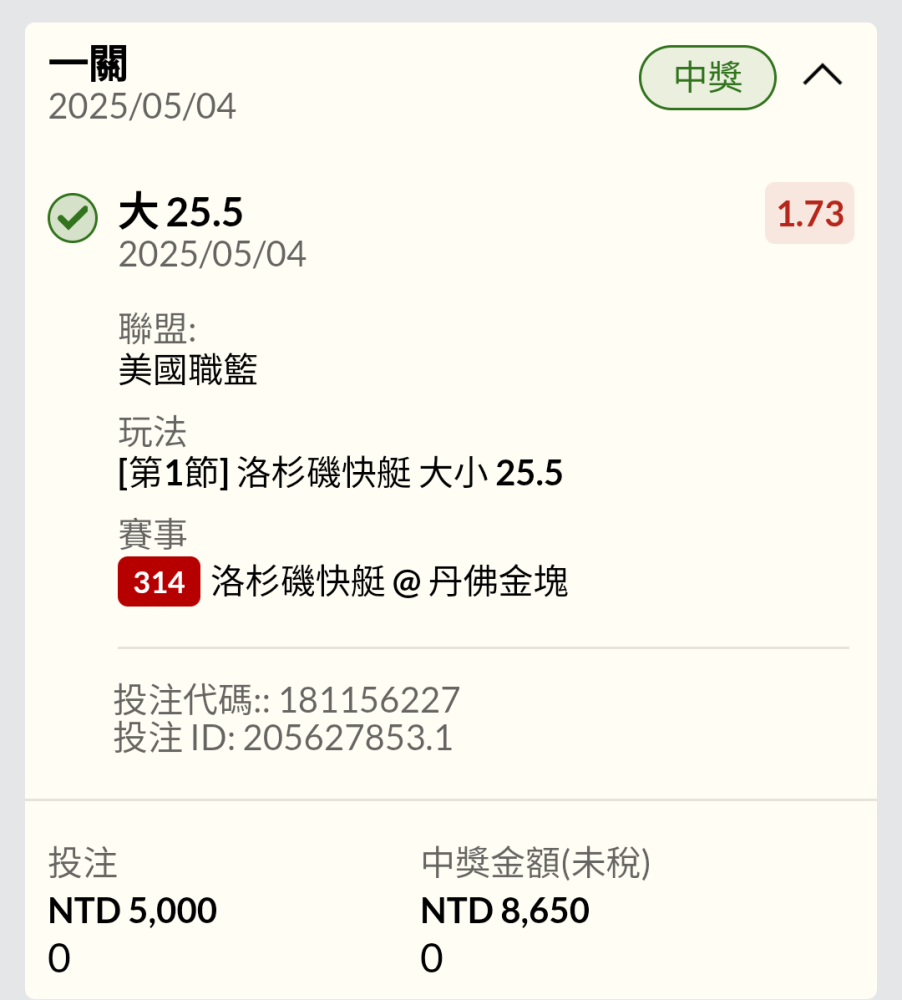The image size is (902, 1000).
Task: Collapse the bet details chevron
Action: point(822,76)
